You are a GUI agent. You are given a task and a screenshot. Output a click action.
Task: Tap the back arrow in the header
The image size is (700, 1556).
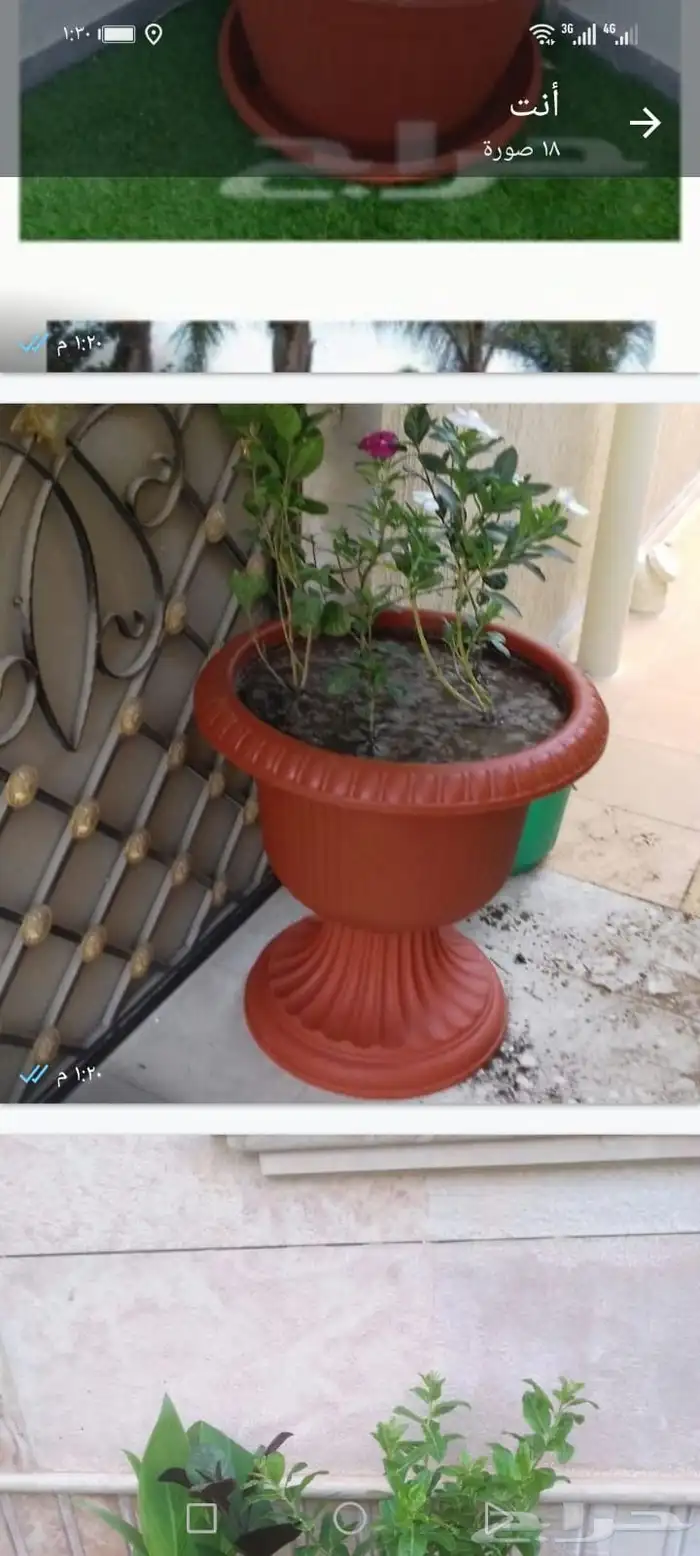point(645,123)
